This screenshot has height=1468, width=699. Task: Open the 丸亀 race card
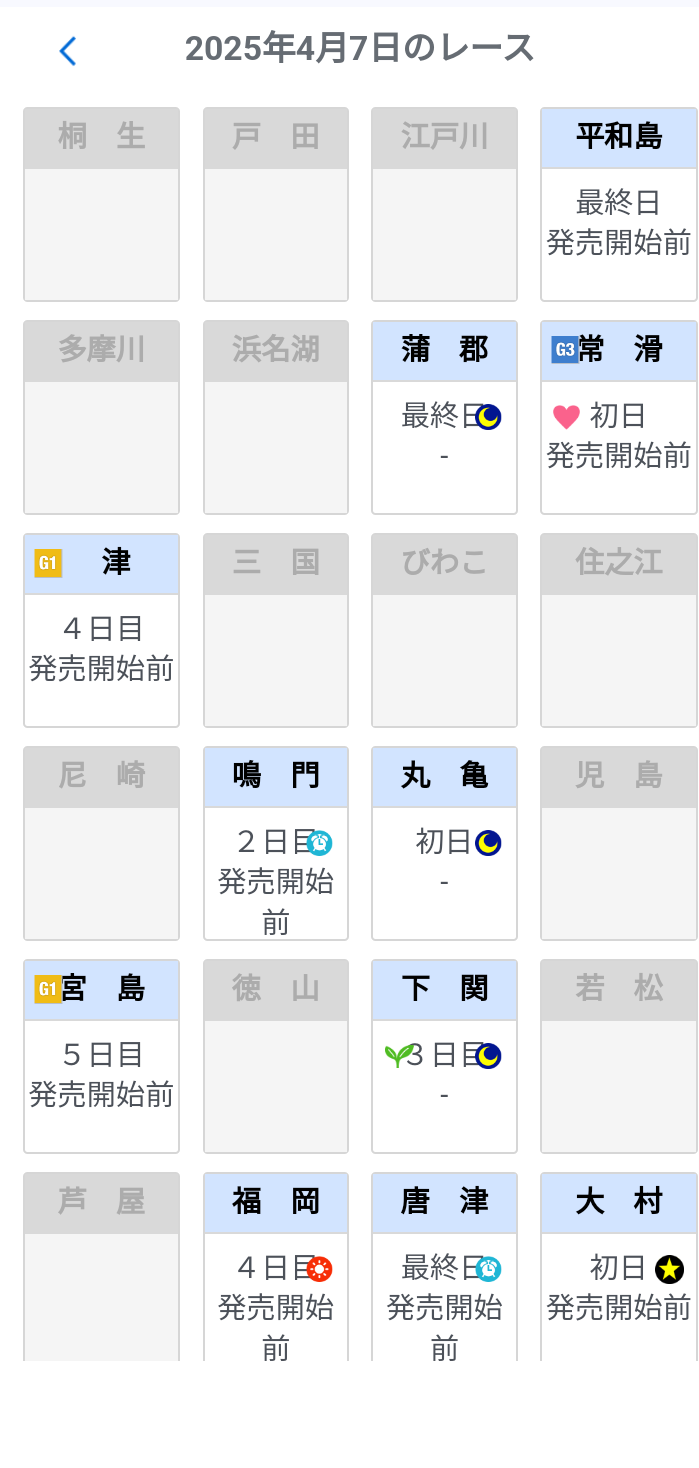tap(444, 843)
